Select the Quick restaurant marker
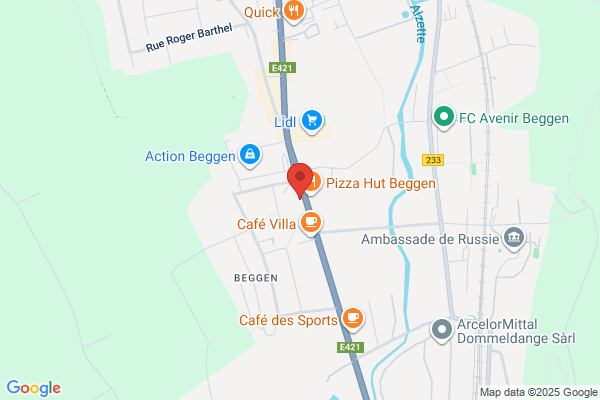Screen dimensions: 600x400 [294, 12]
